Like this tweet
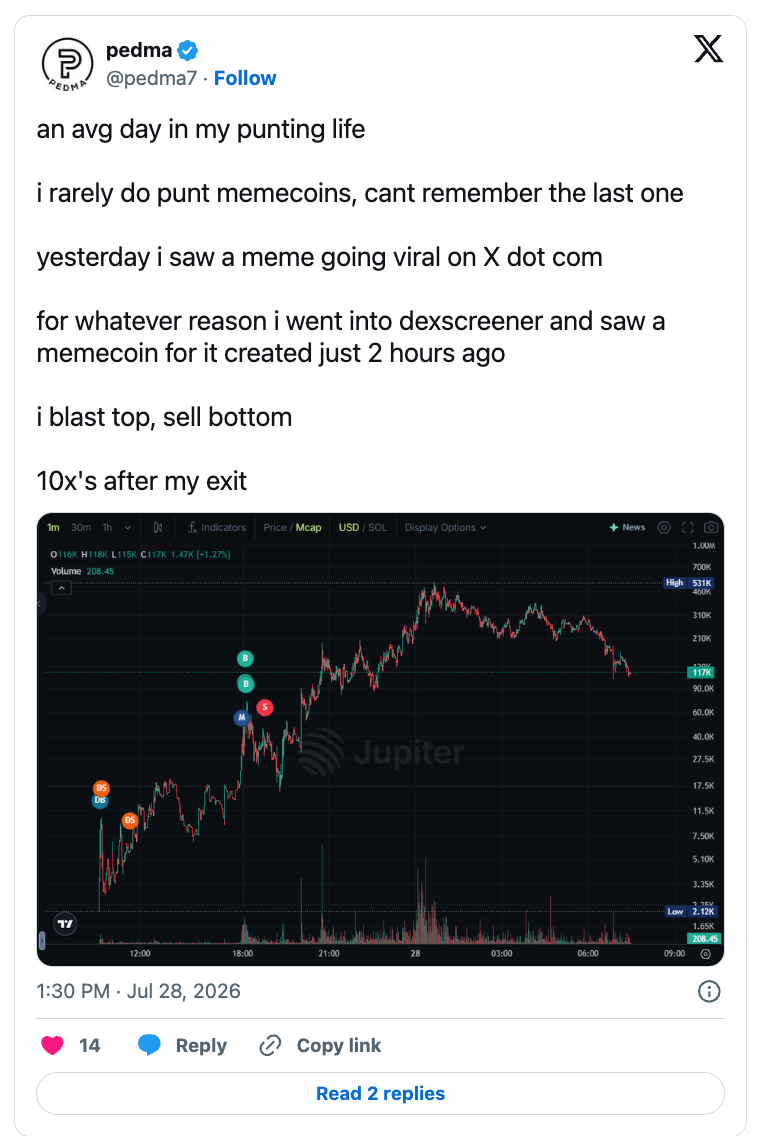The width and height of the screenshot is (760, 1148). coord(70,1046)
